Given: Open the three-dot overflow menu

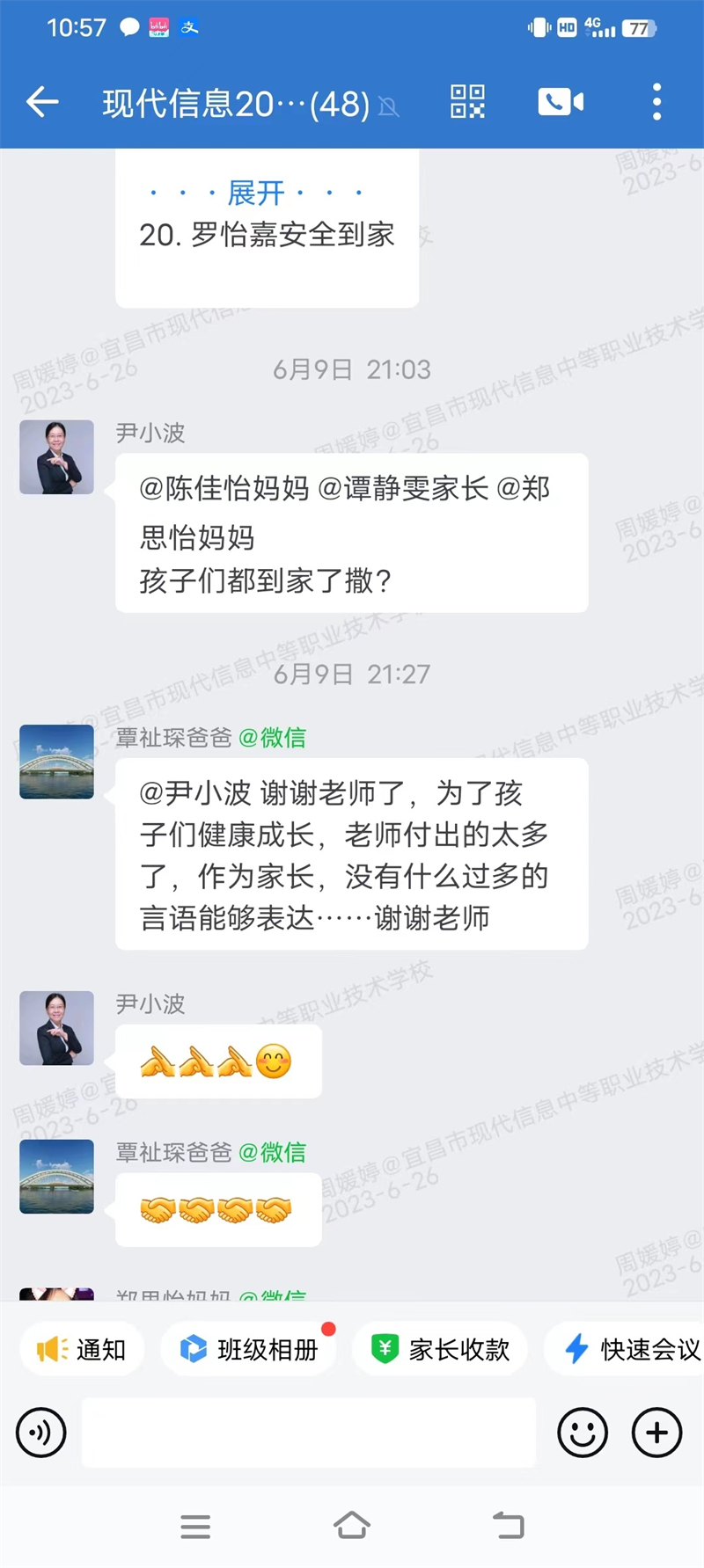Looking at the screenshot, I should pos(656,102).
